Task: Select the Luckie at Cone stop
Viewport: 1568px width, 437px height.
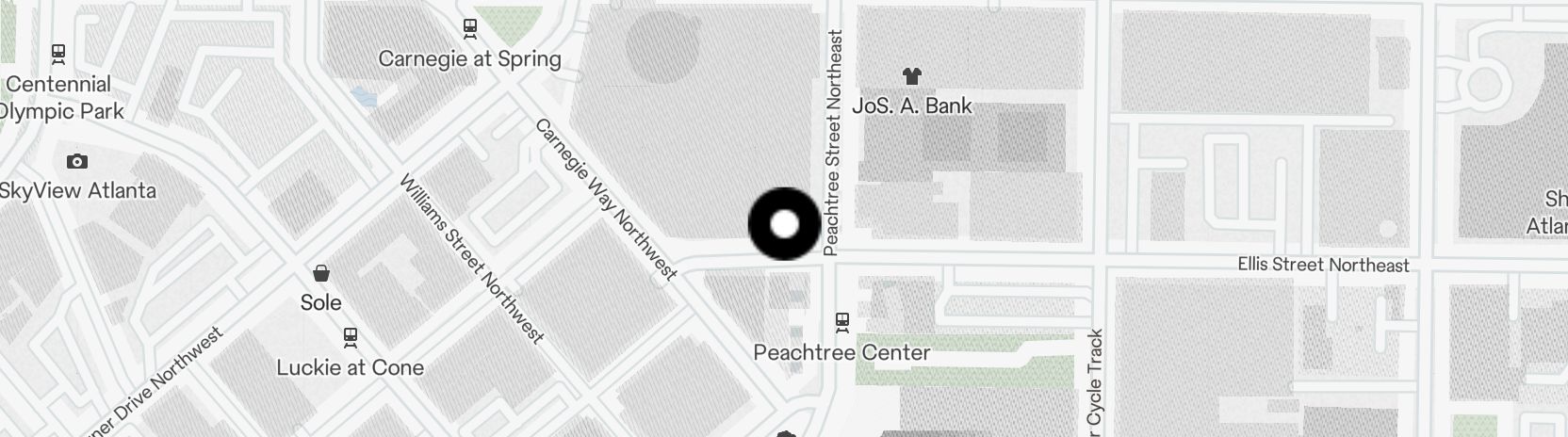Action: (x=351, y=337)
